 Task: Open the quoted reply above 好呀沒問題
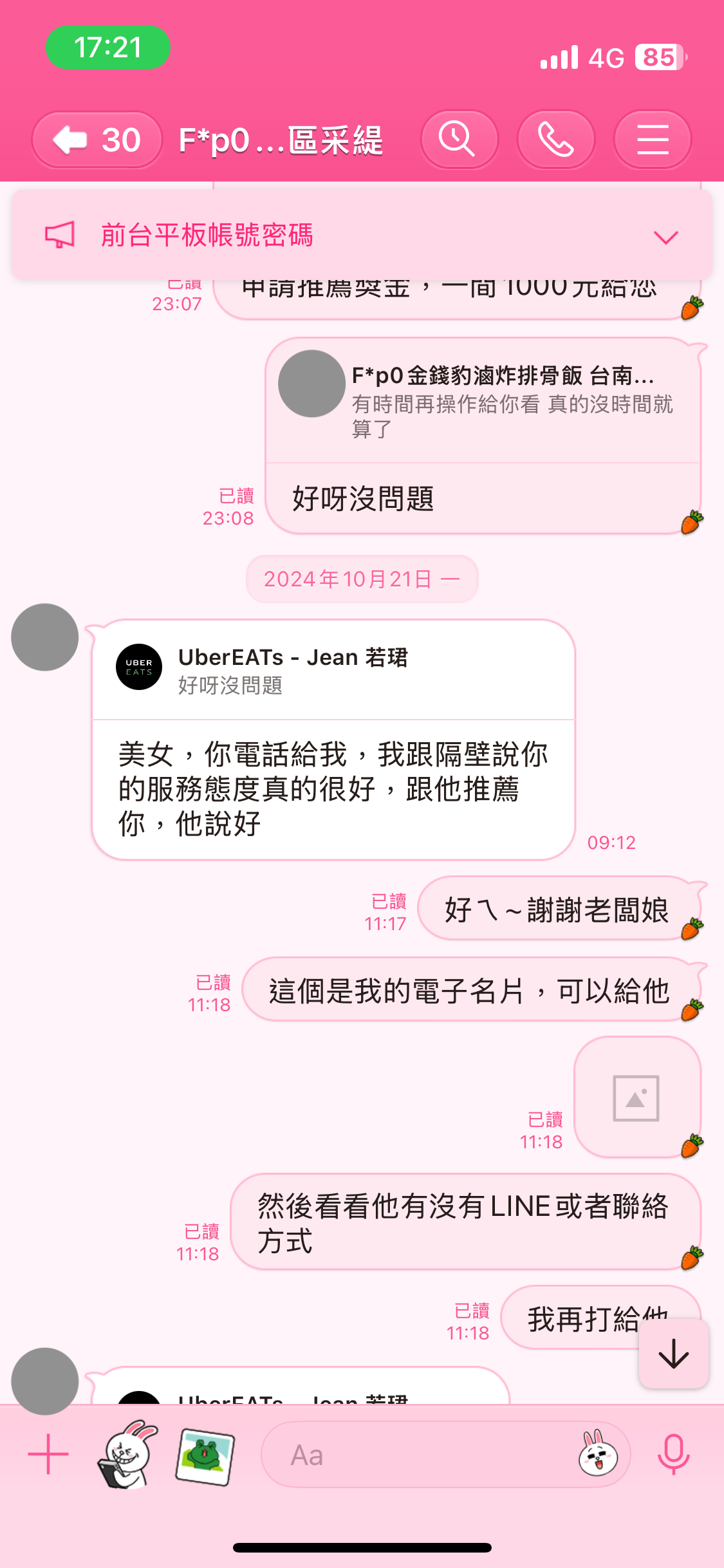pyautogui.click(x=483, y=400)
